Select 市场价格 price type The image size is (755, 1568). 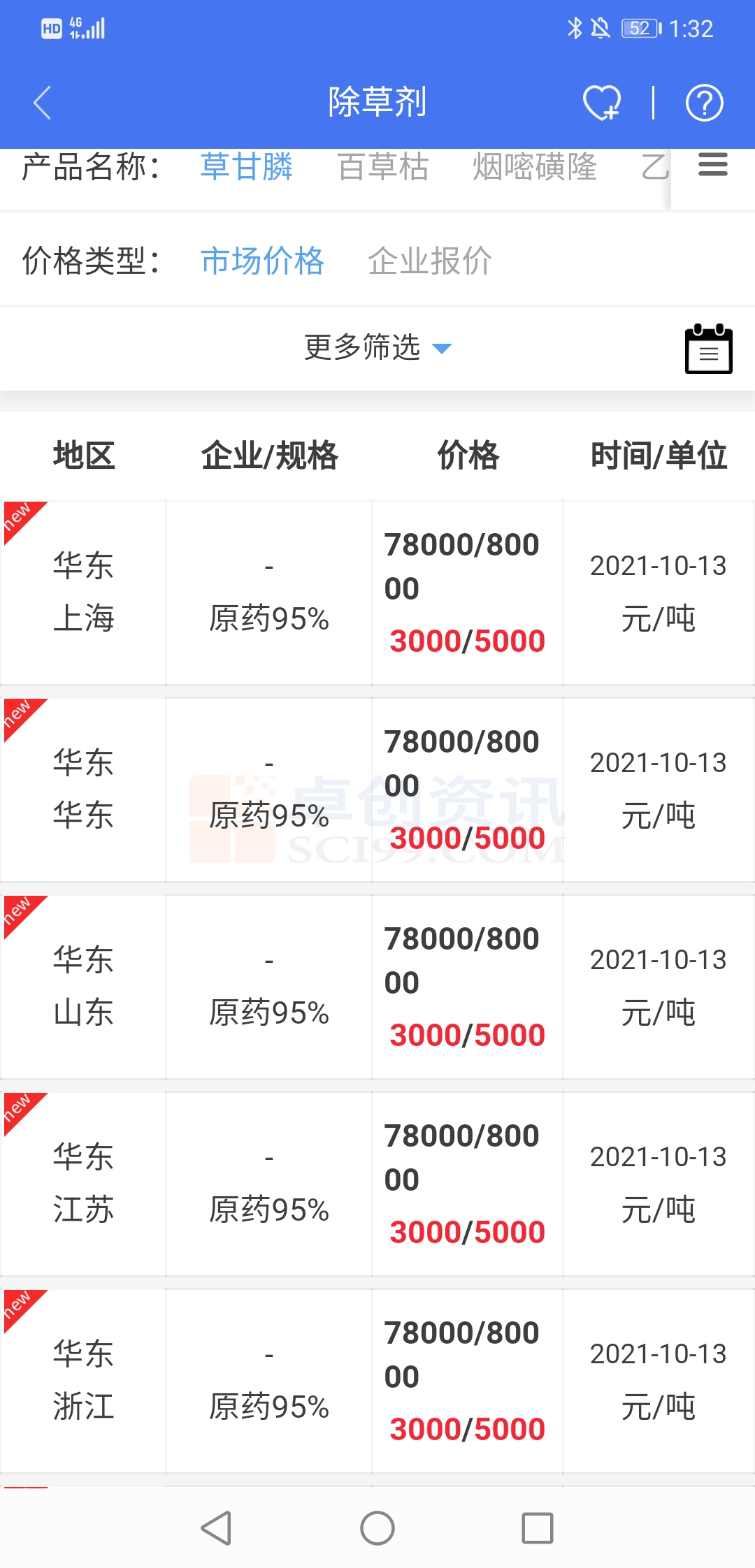tap(262, 261)
